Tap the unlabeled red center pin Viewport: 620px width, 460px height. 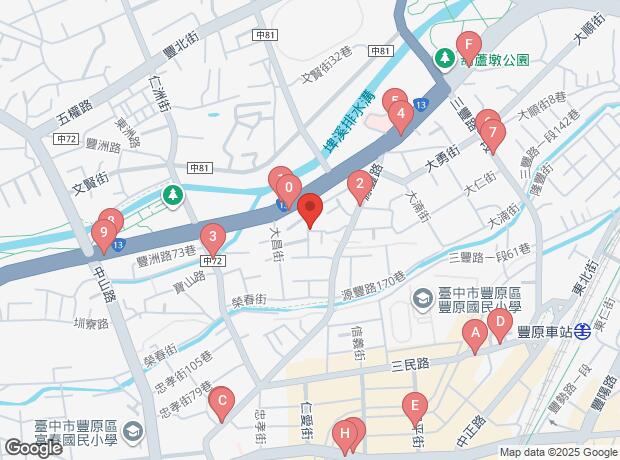(310, 211)
